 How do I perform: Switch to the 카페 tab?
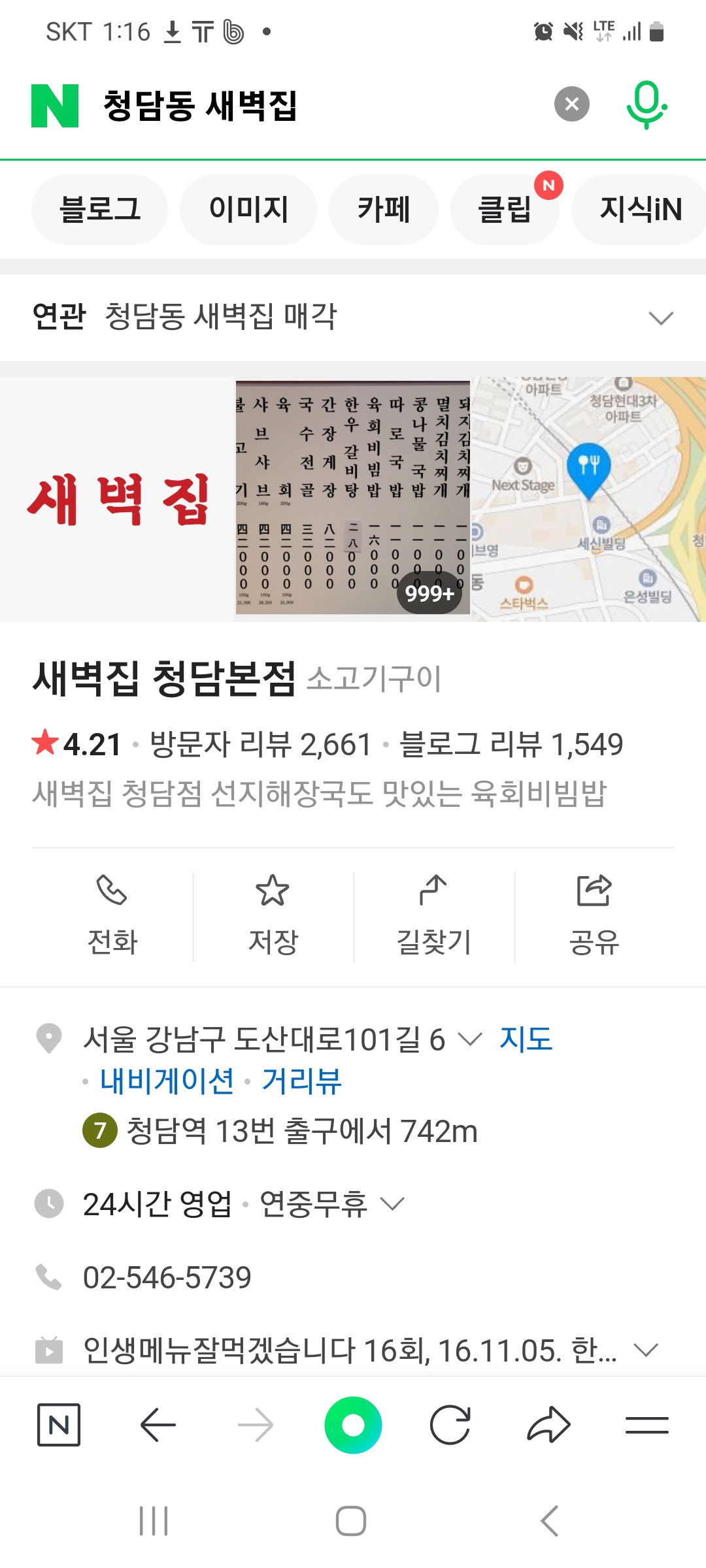coord(384,210)
